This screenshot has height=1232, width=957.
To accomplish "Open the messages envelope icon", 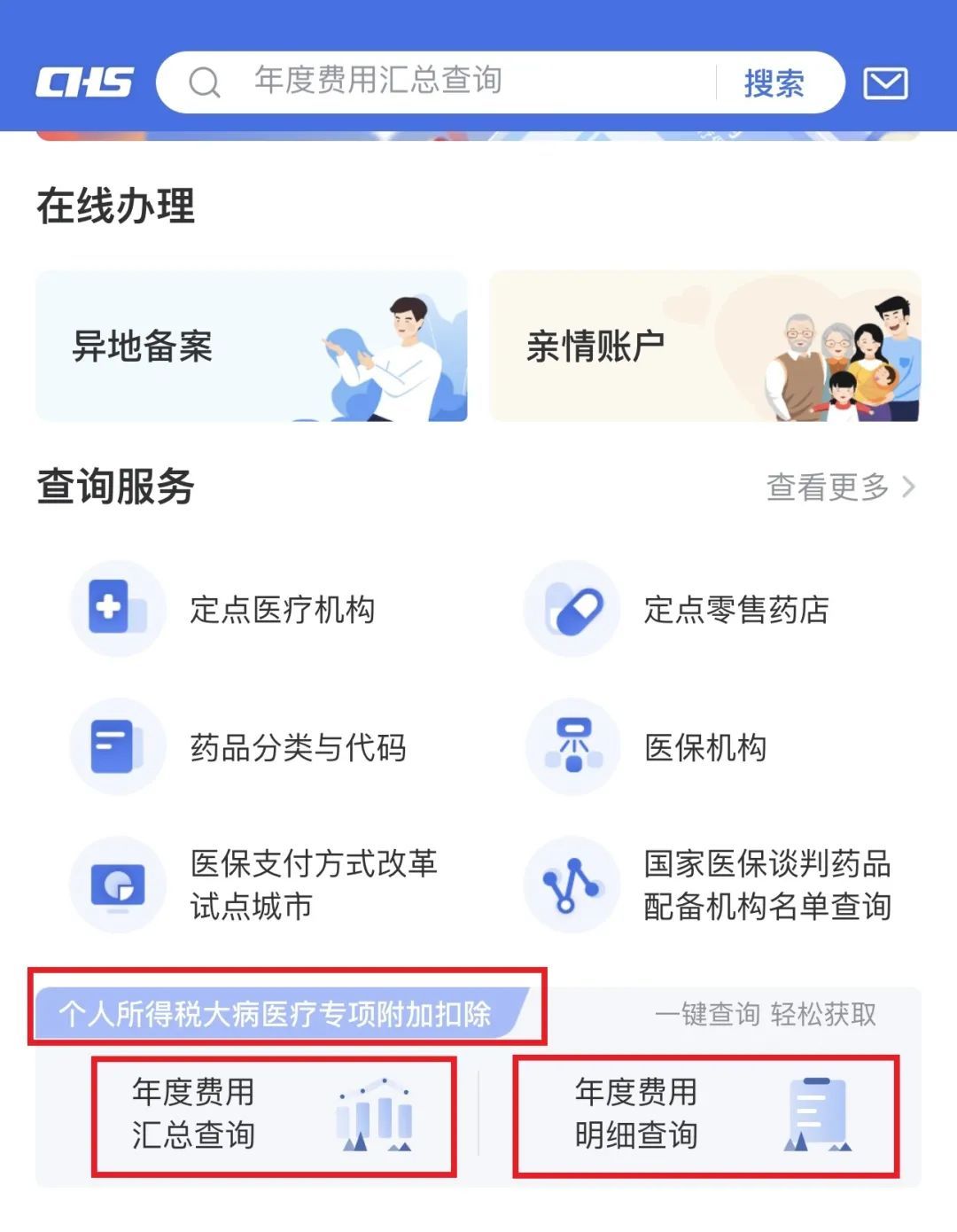I will 885,84.
